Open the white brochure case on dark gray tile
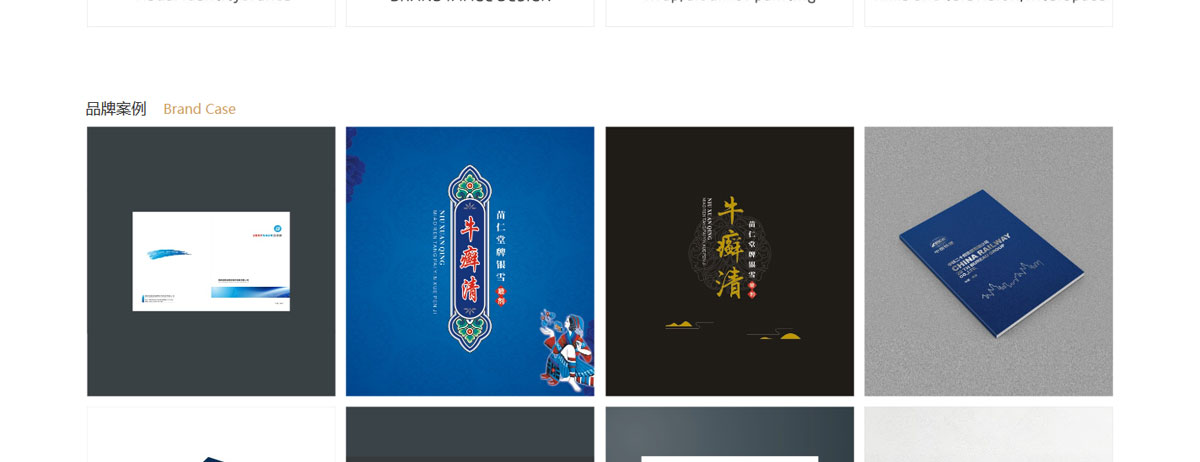The height and width of the screenshot is (462, 1200). click(211, 261)
